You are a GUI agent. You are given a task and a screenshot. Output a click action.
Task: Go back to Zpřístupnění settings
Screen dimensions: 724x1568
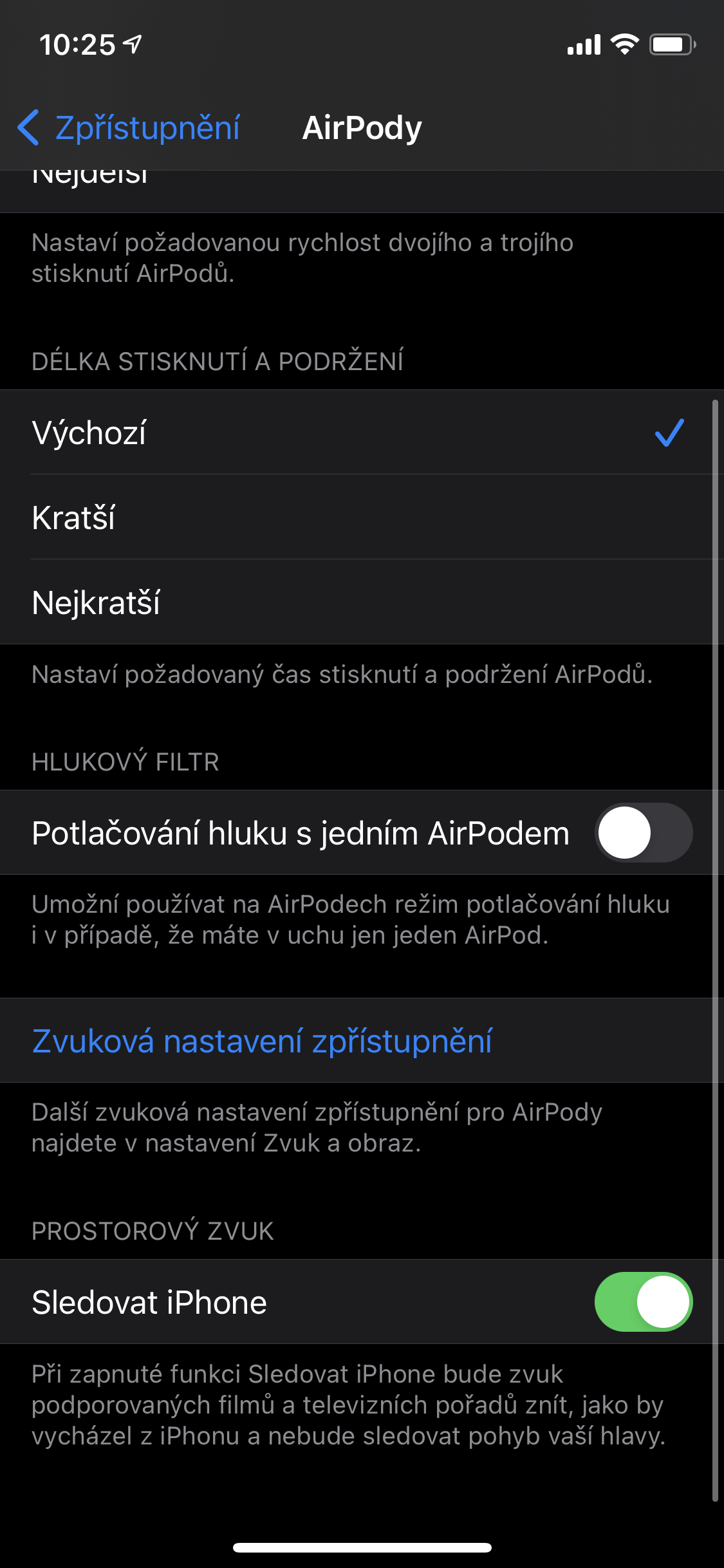129,127
